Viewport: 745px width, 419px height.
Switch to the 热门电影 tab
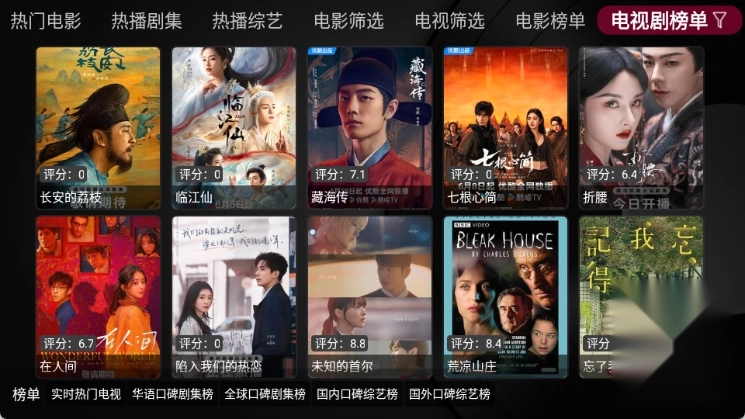tap(46, 20)
